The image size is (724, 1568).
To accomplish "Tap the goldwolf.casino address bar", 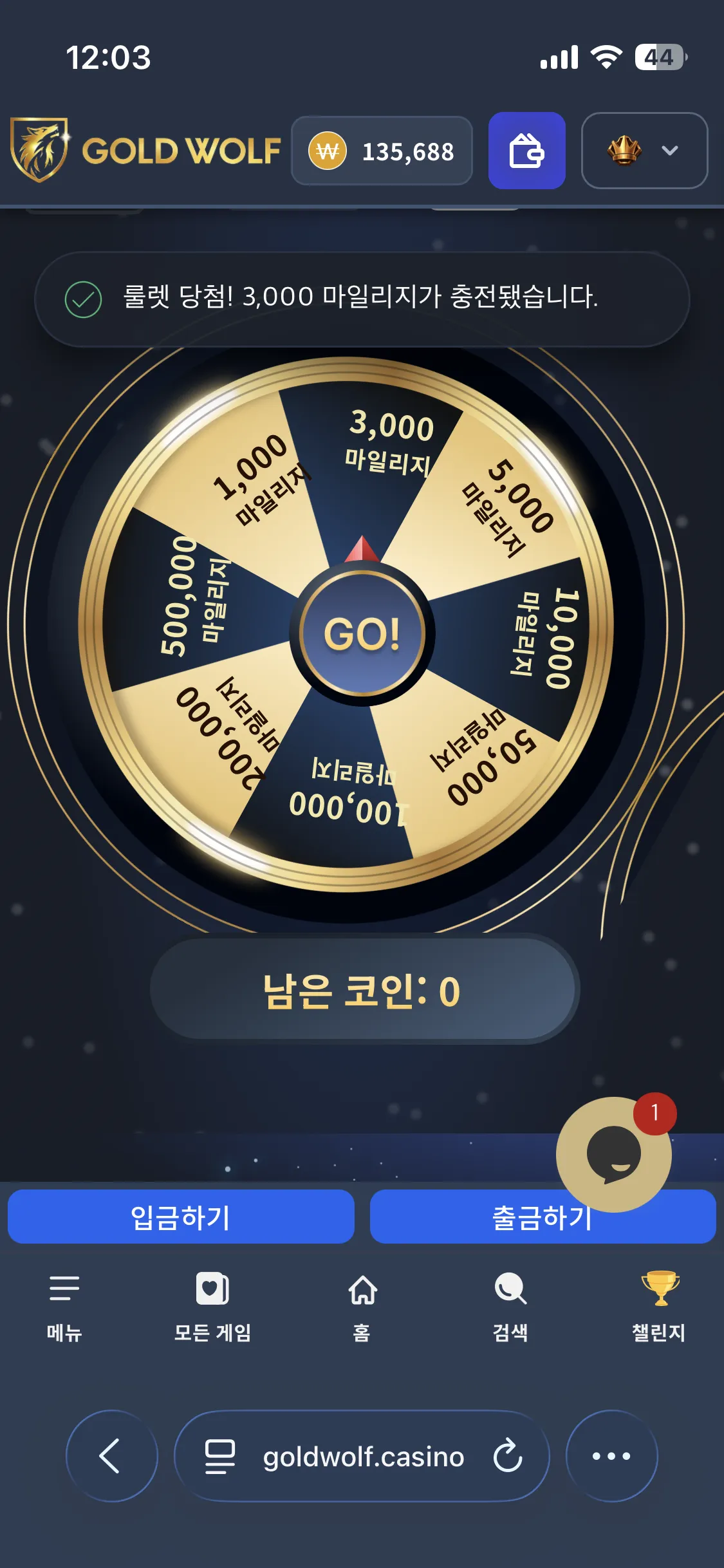I will click(x=362, y=1456).
